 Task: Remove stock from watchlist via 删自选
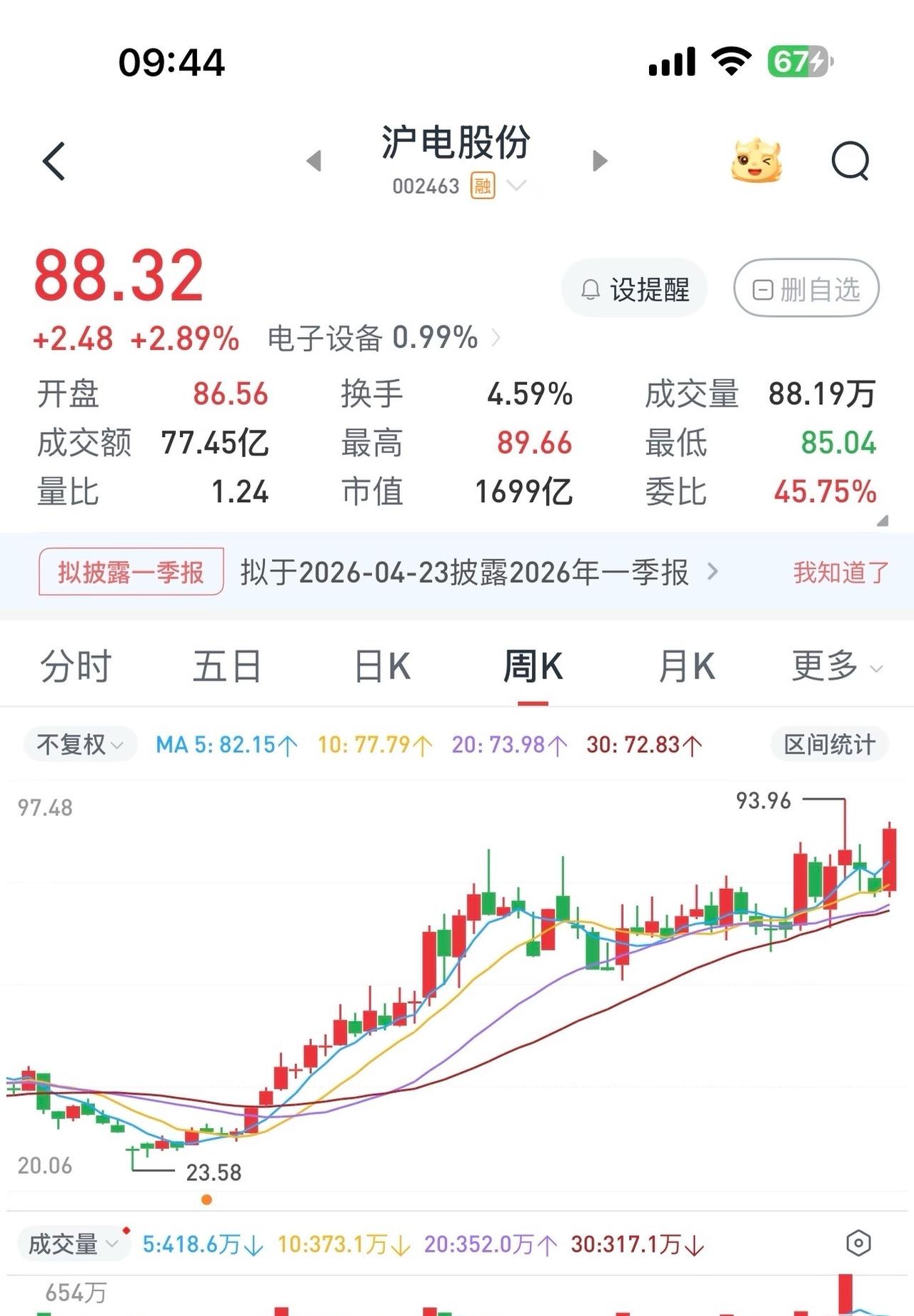click(806, 288)
